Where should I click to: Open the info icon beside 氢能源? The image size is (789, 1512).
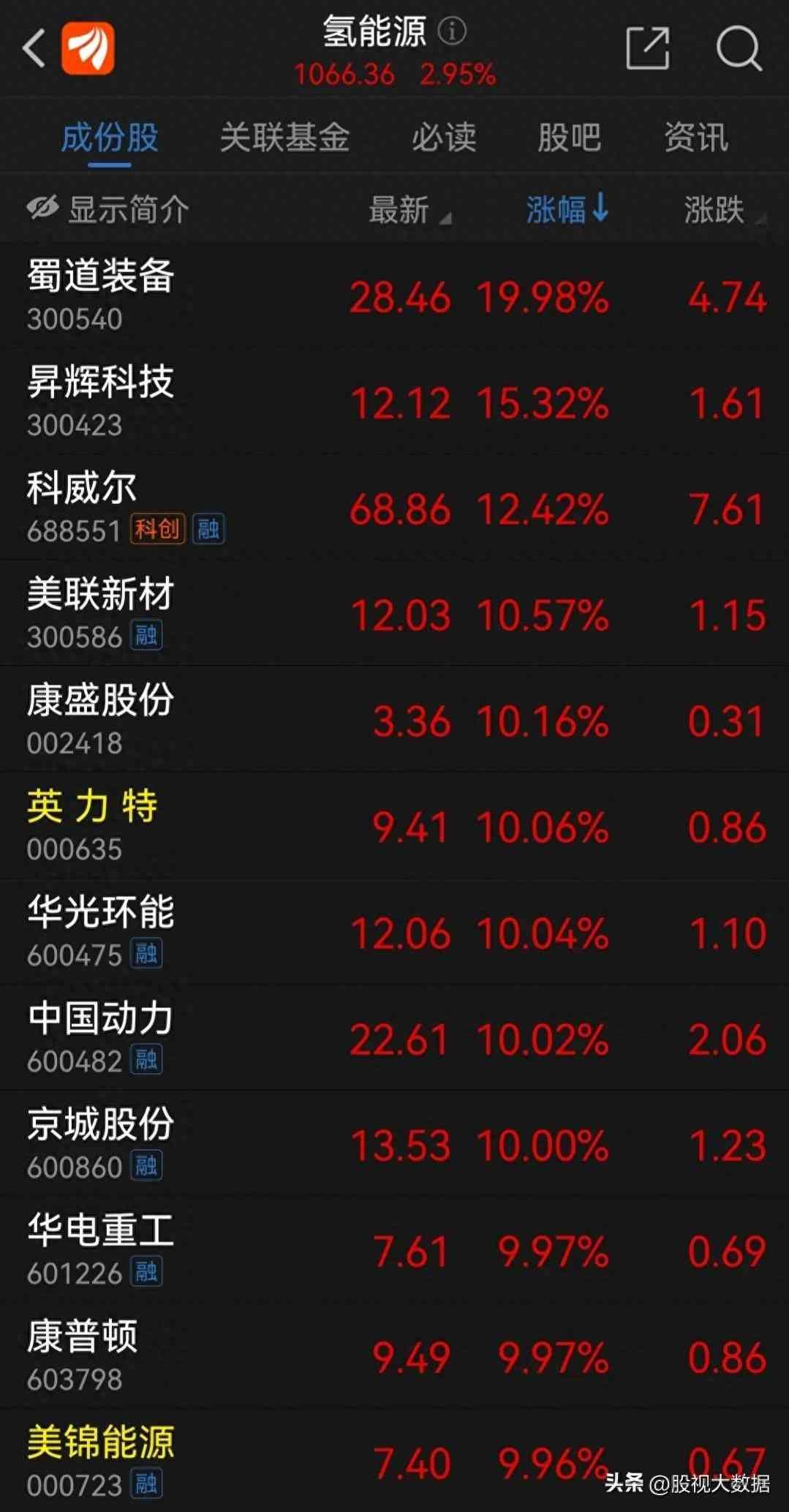452,31
